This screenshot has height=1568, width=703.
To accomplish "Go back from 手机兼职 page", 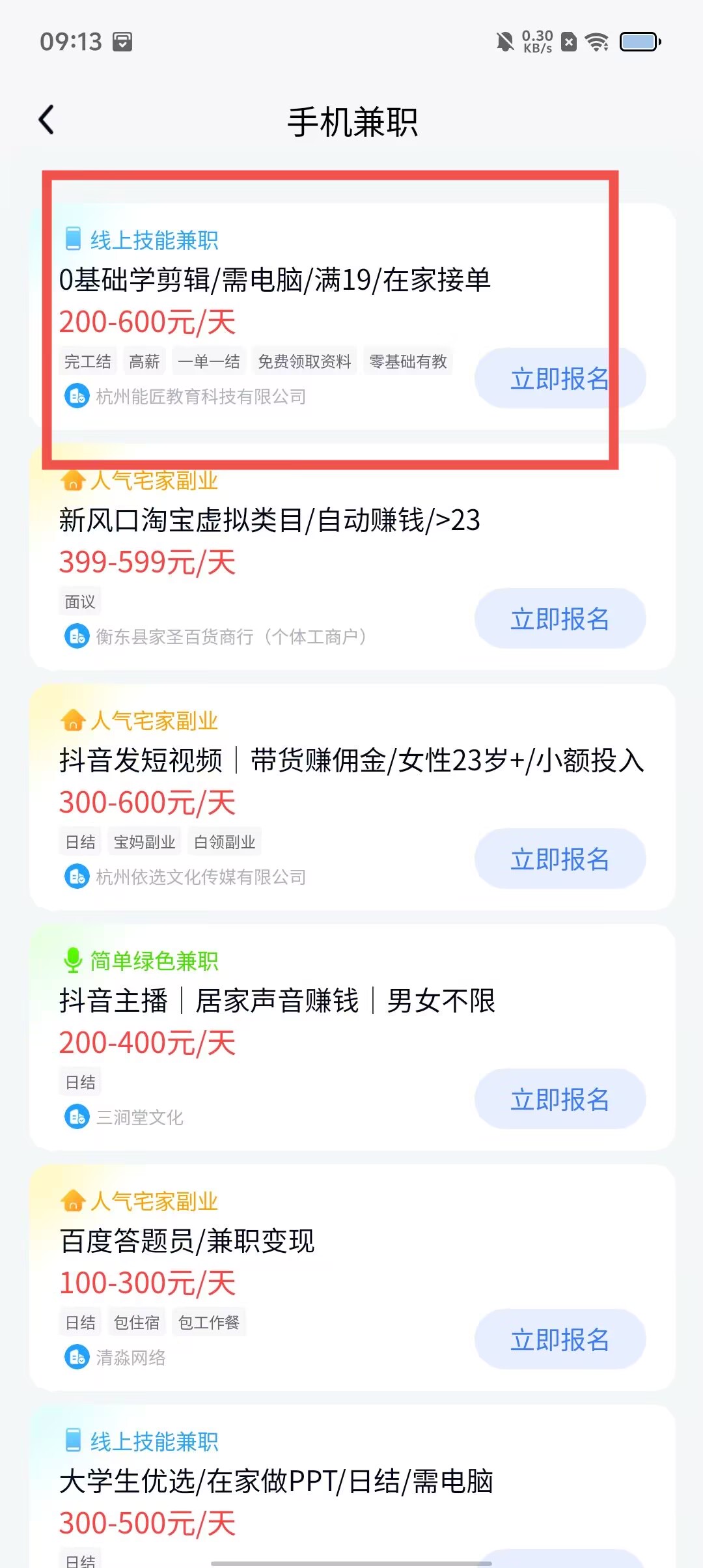I will click(47, 120).
